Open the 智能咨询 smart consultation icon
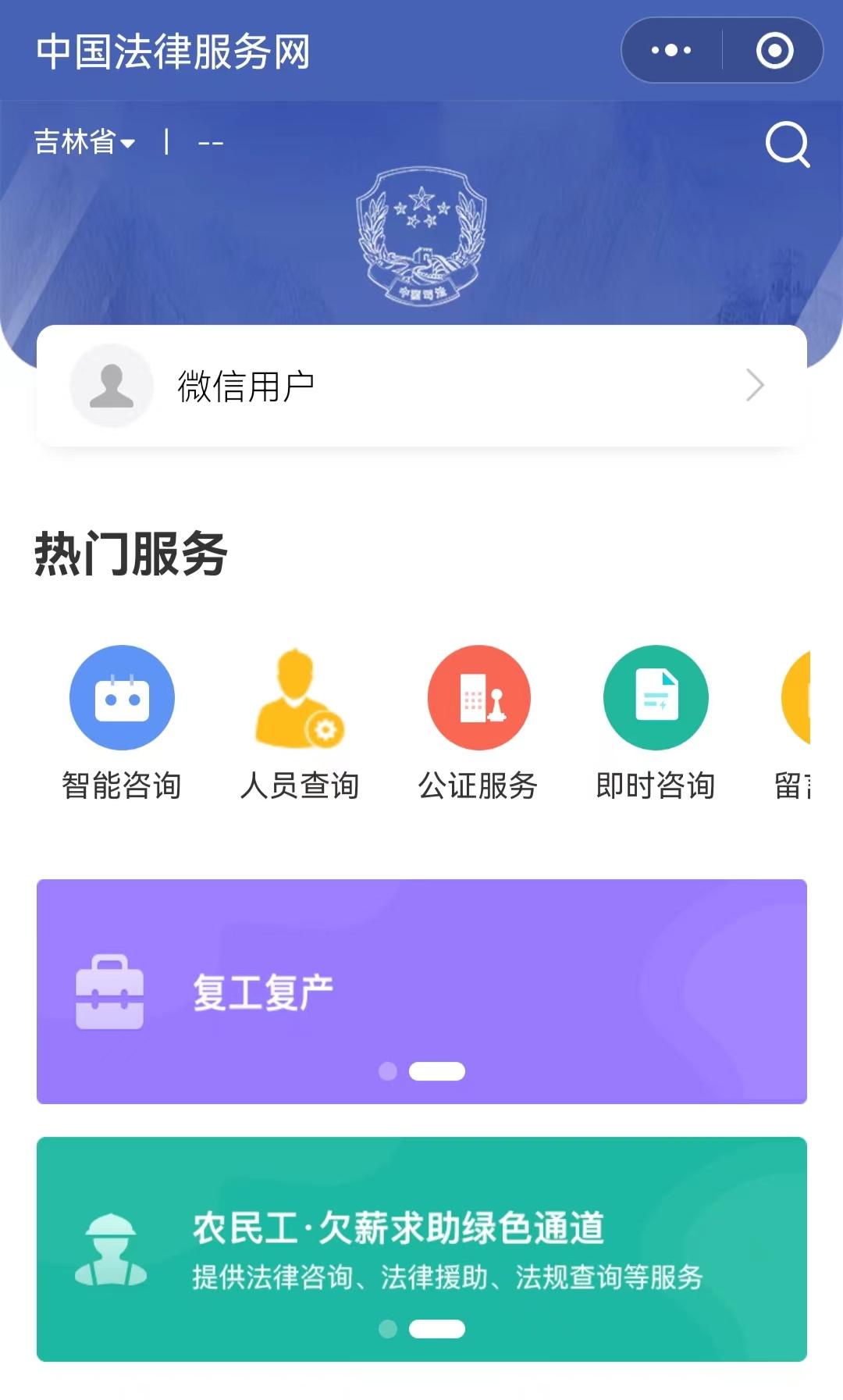 click(121, 697)
